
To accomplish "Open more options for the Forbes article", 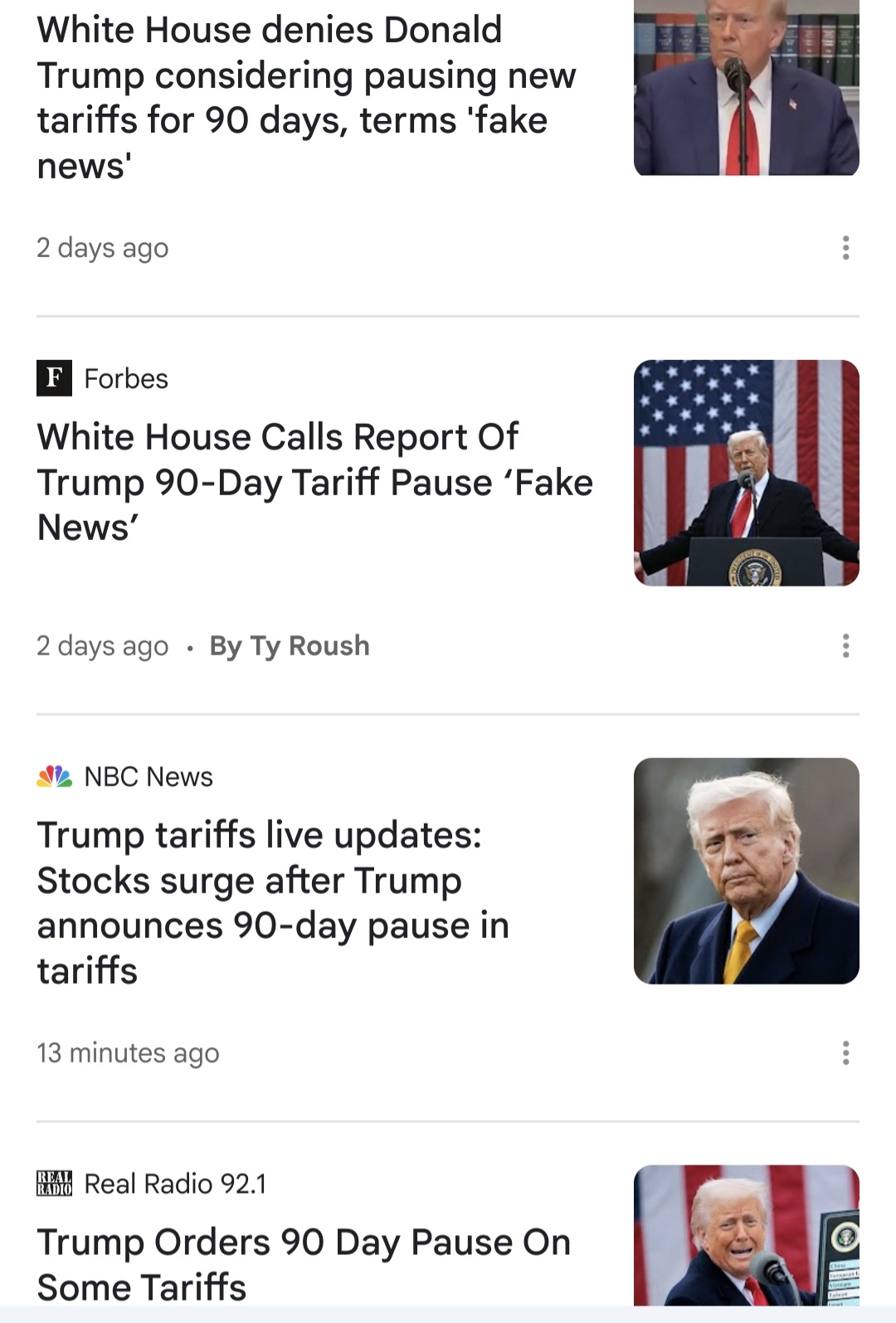I will point(845,646).
